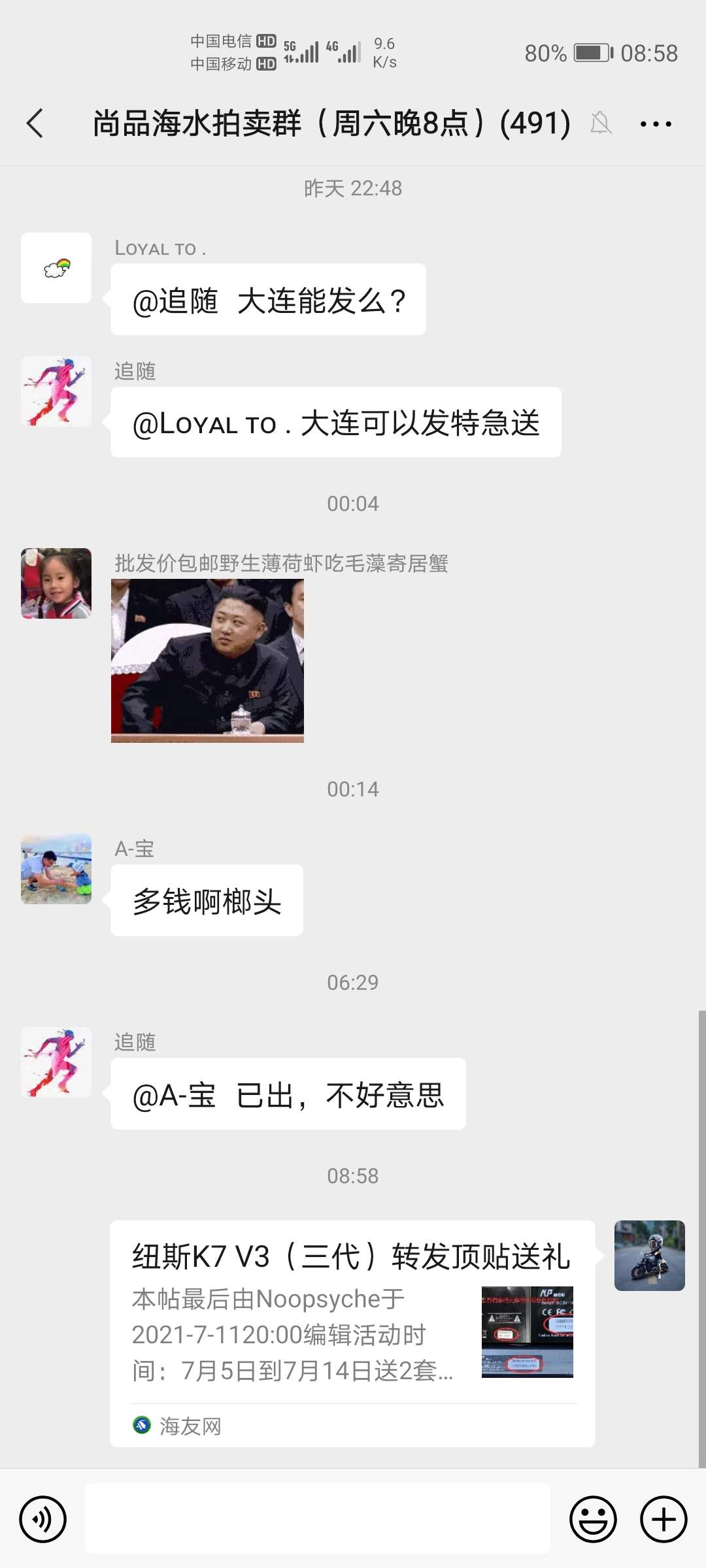This screenshot has width=706, height=1568.
Task: Open LOYAL TO . profile avatar
Action: click(56, 268)
